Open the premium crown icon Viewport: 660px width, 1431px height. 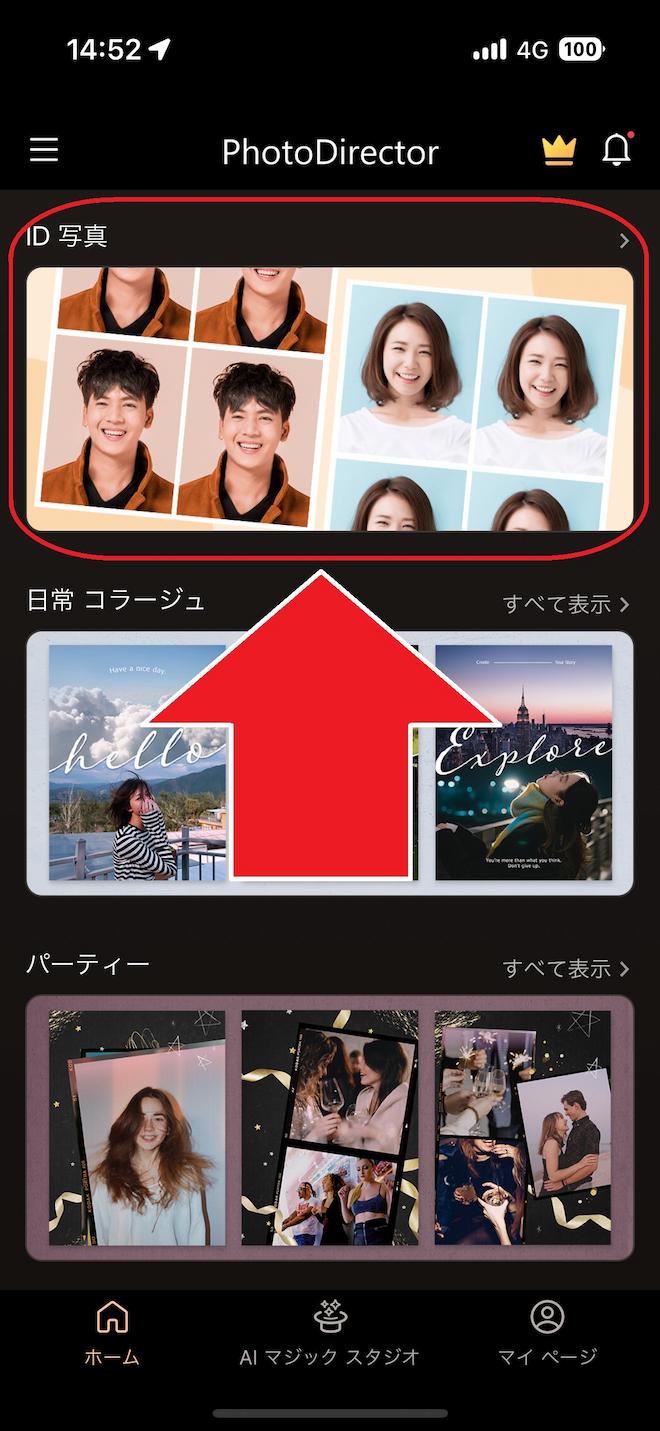[559, 151]
